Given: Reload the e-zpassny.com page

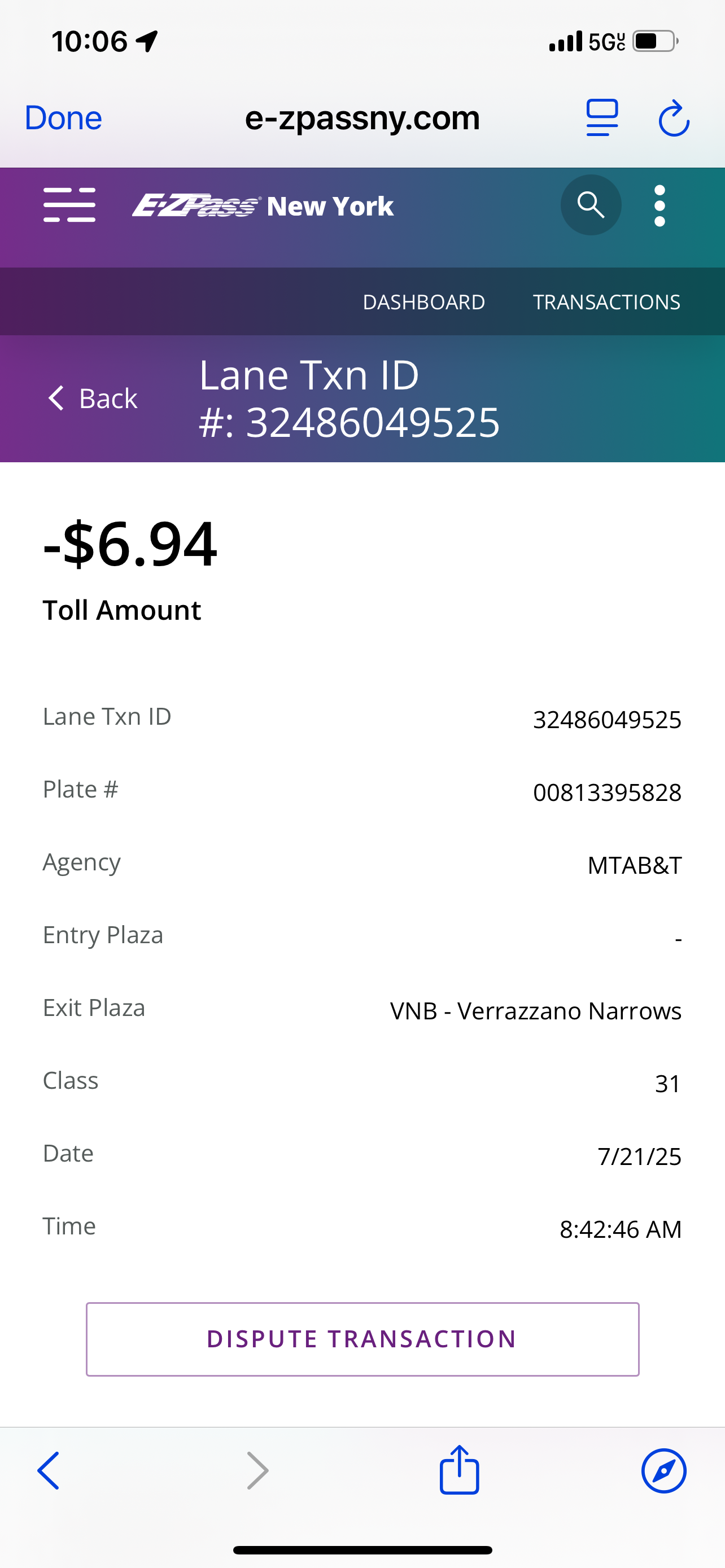Looking at the screenshot, I should point(674,117).
